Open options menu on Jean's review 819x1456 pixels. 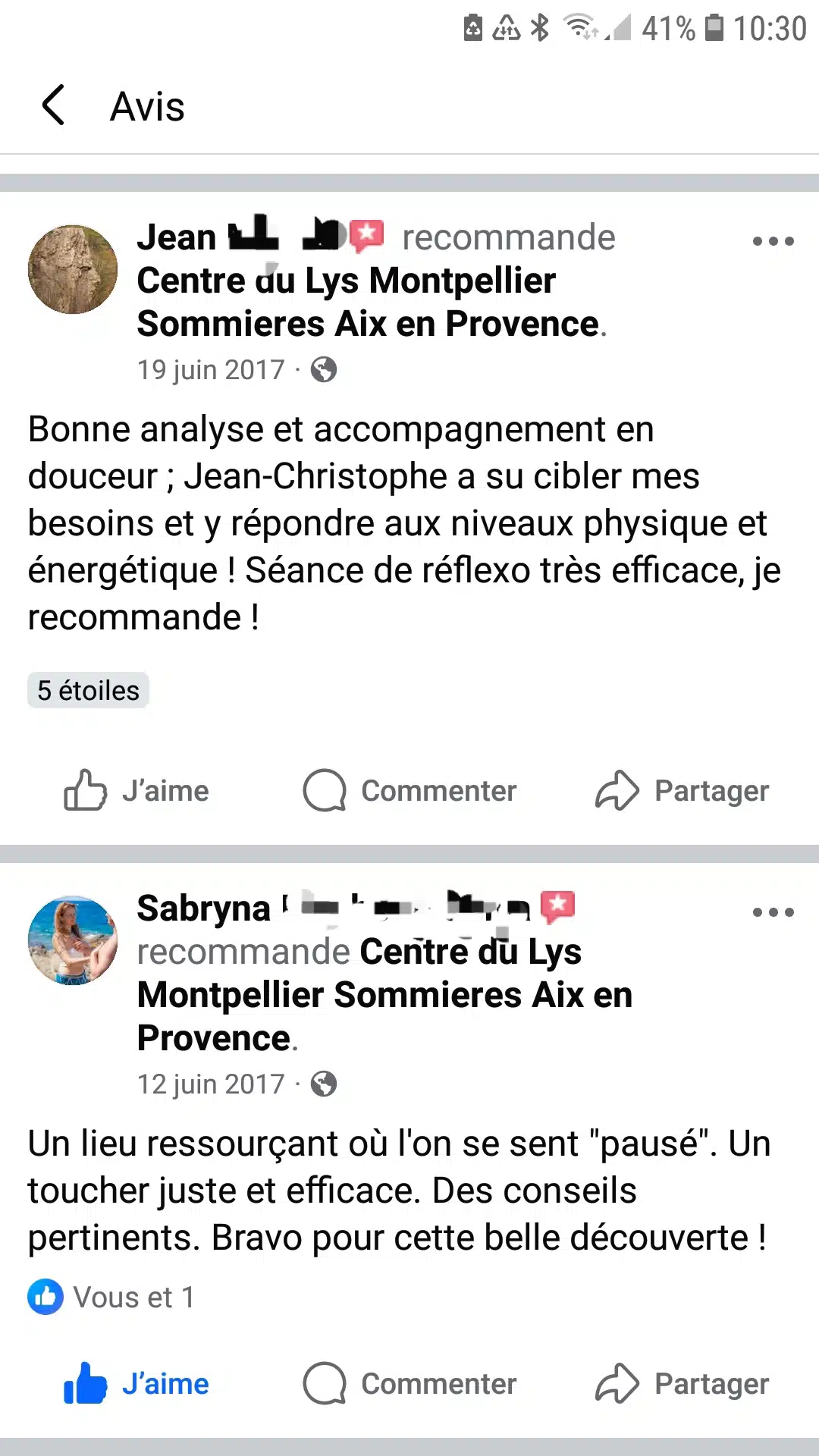[x=773, y=241]
